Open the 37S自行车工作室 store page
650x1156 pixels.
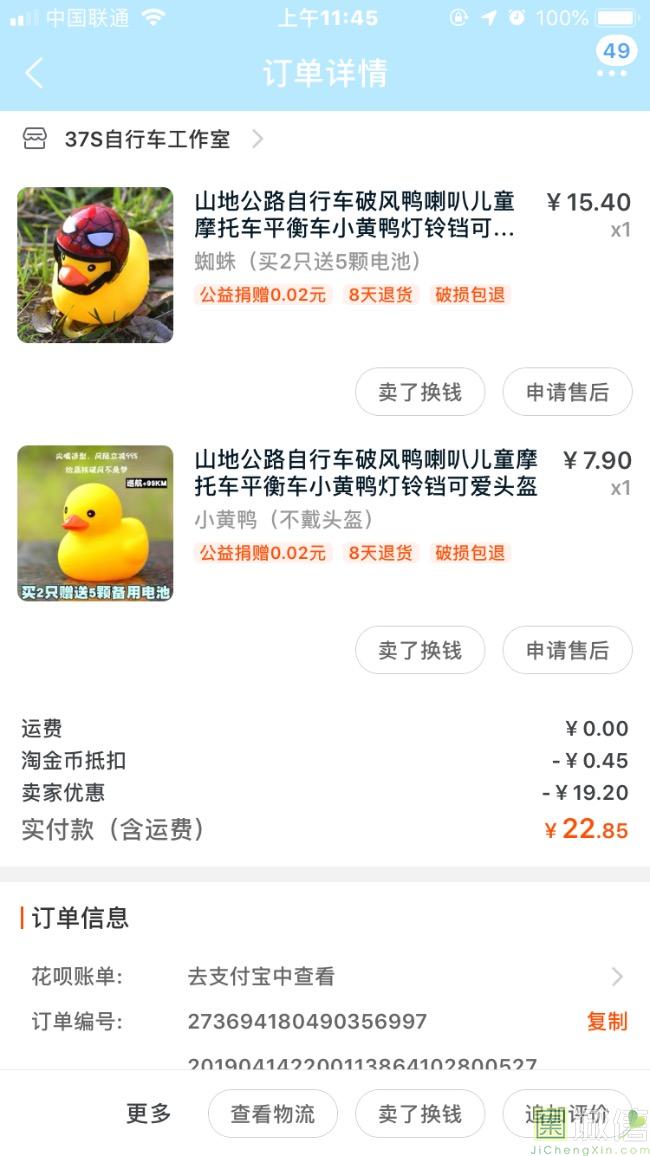click(x=147, y=139)
